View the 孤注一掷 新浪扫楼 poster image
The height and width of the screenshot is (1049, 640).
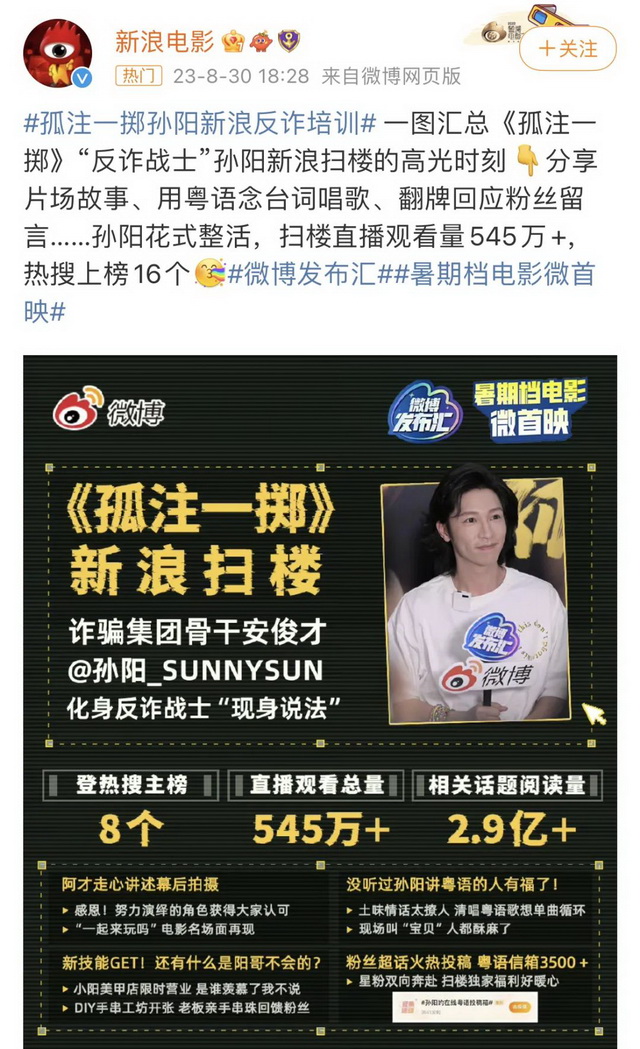320,700
